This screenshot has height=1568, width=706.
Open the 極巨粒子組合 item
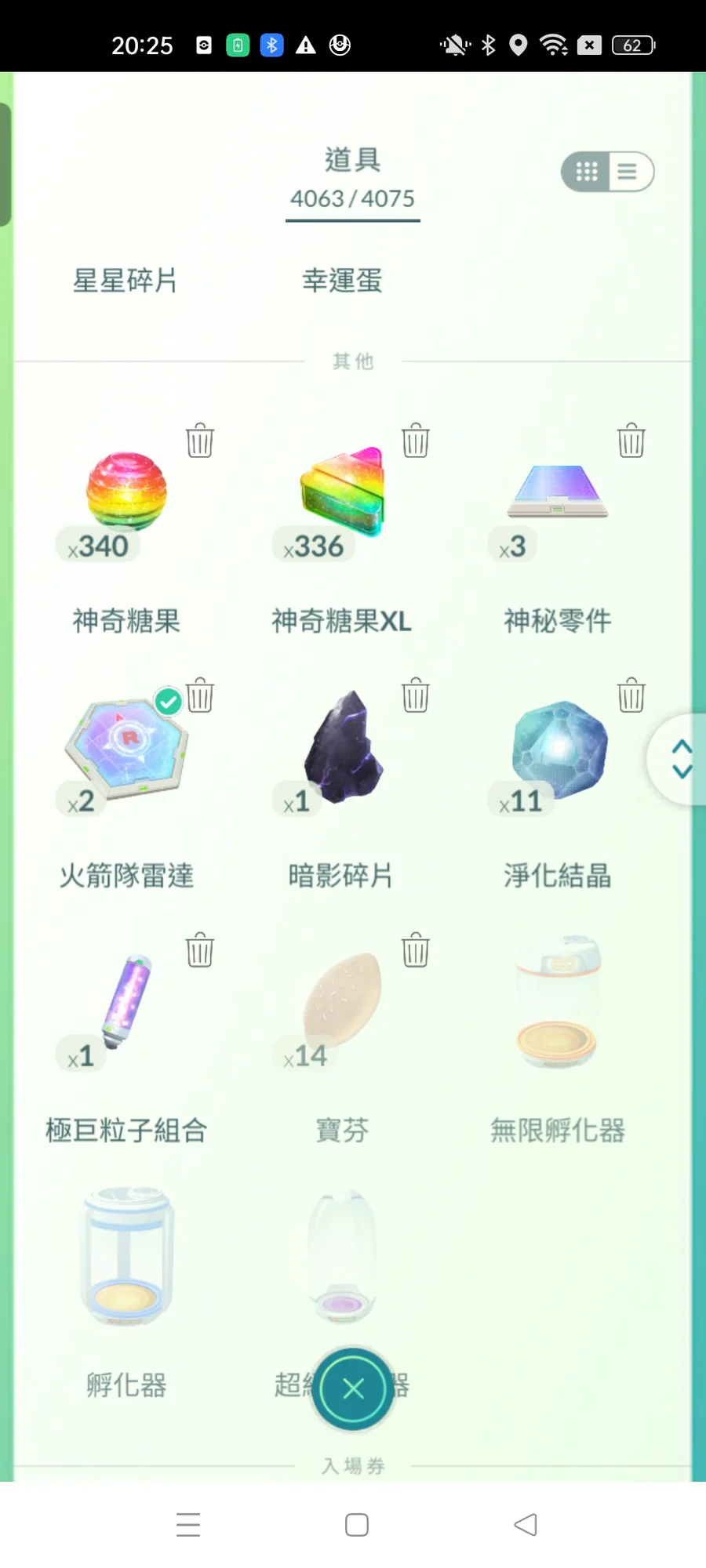coord(126,1002)
